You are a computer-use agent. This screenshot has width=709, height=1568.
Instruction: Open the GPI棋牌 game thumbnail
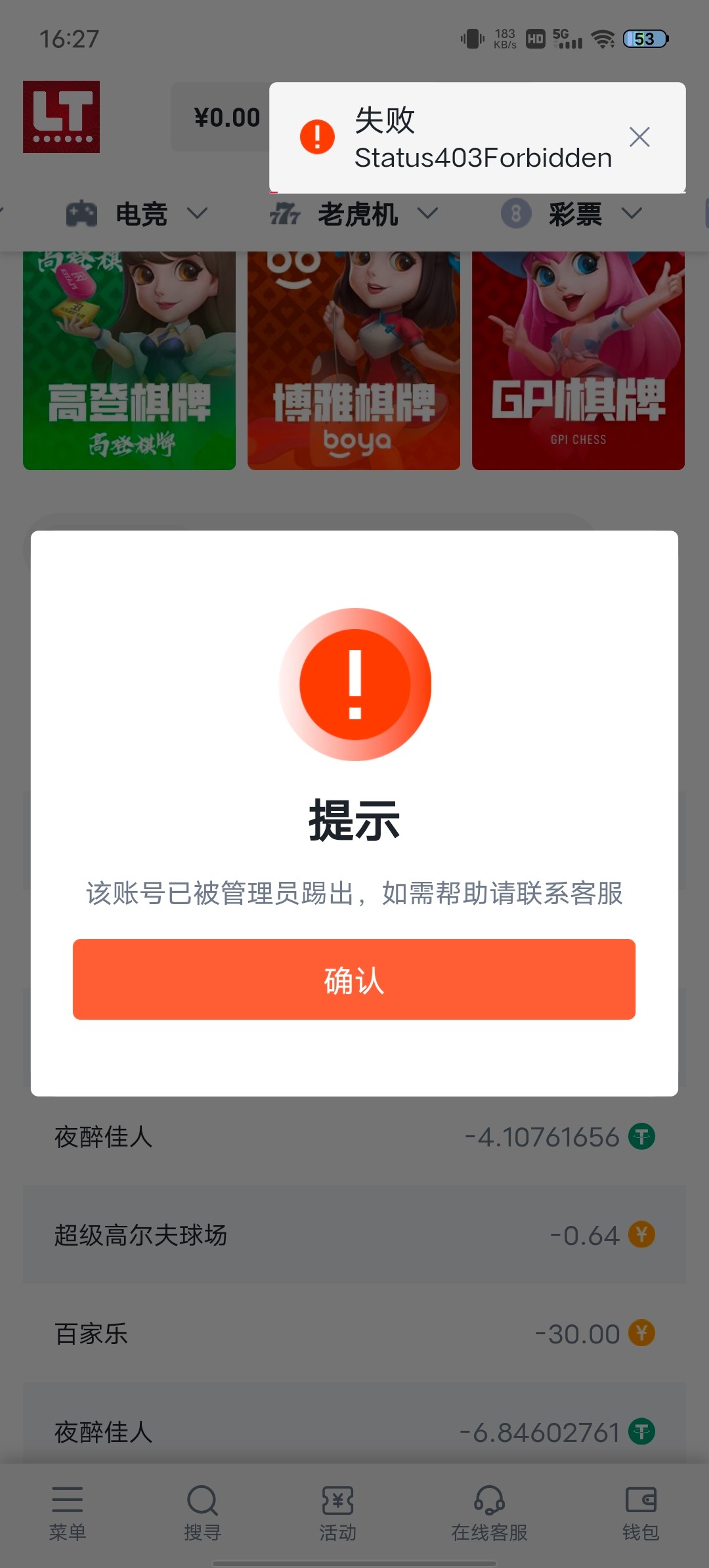[x=578, y=360]
